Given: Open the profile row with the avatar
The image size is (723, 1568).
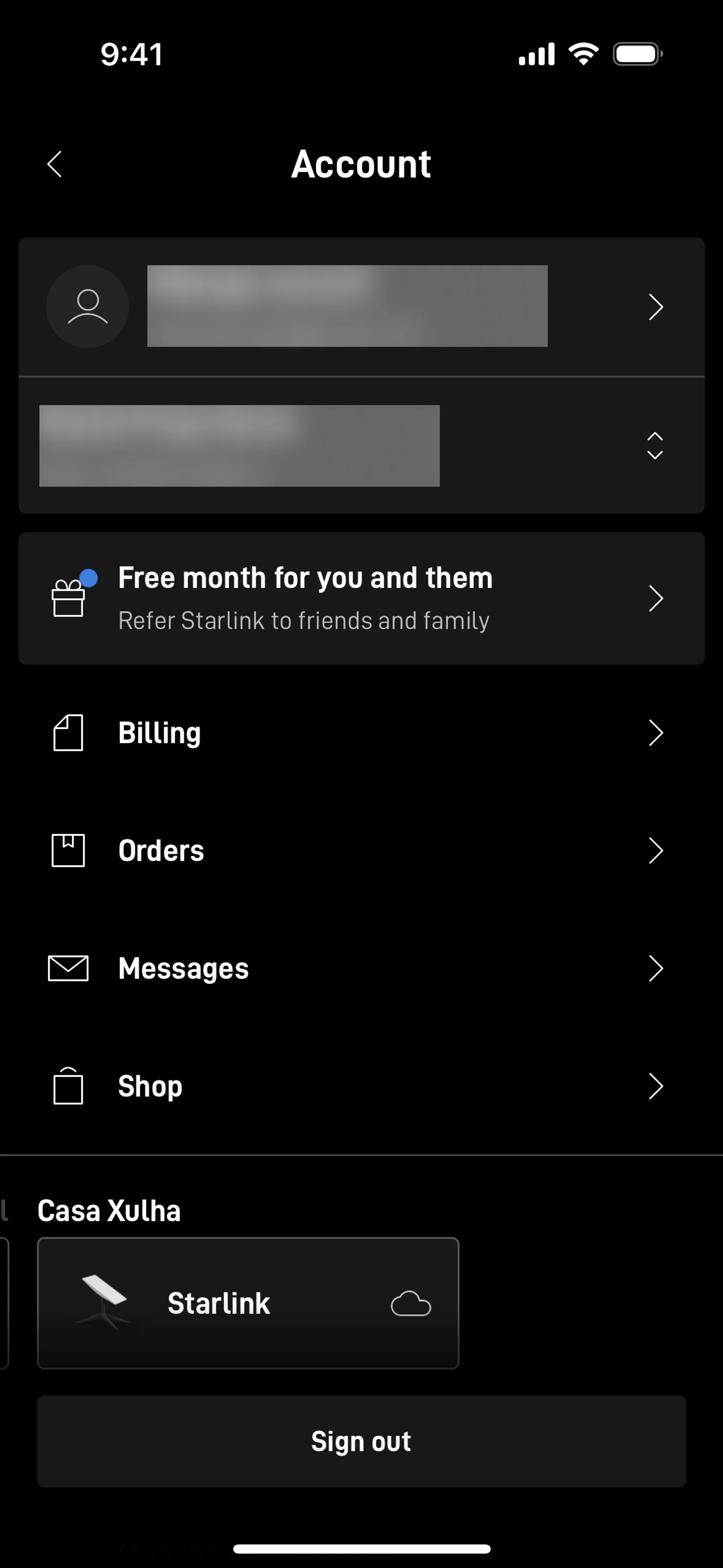Looking at the screenshot, I should pos(361,307).
